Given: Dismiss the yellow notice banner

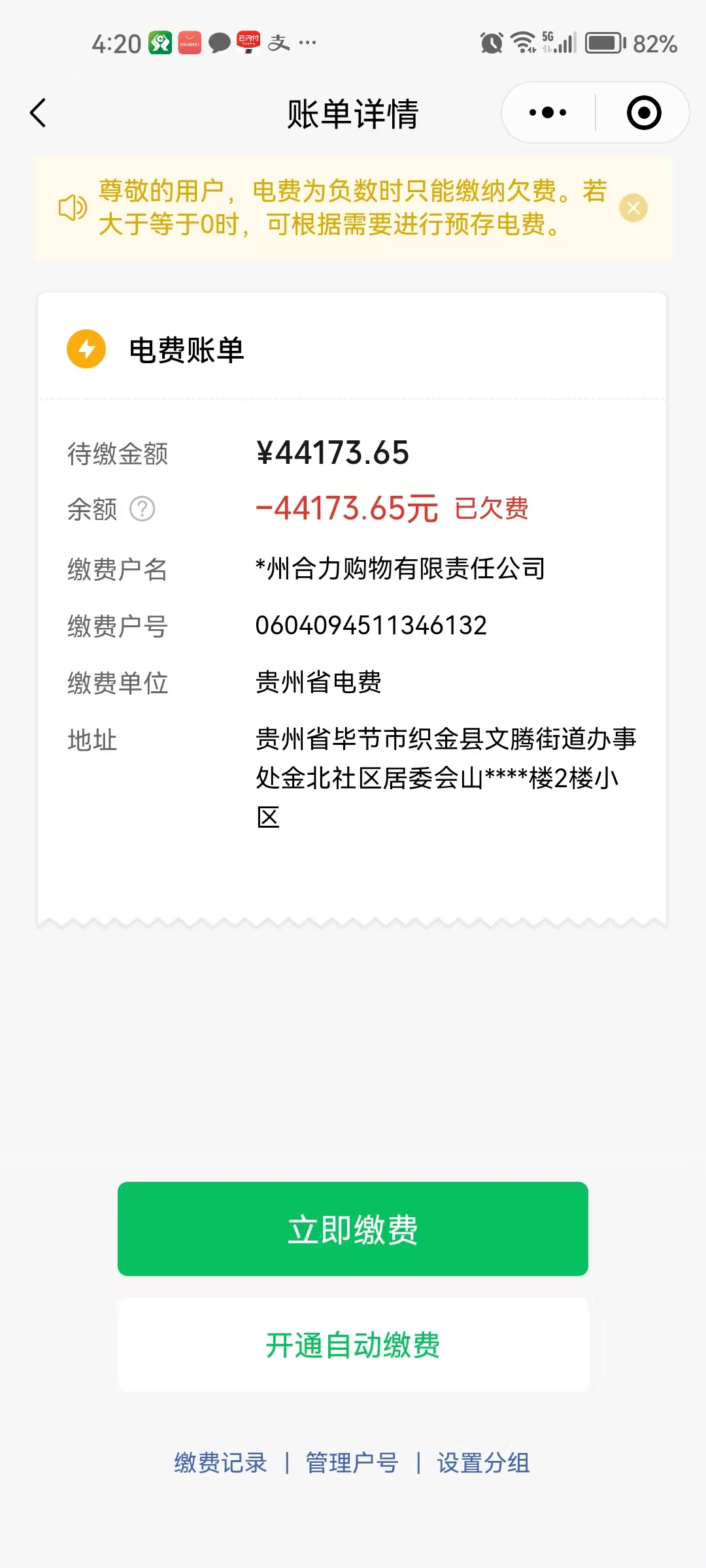Looking at the screenshot, I should point(633,208).
